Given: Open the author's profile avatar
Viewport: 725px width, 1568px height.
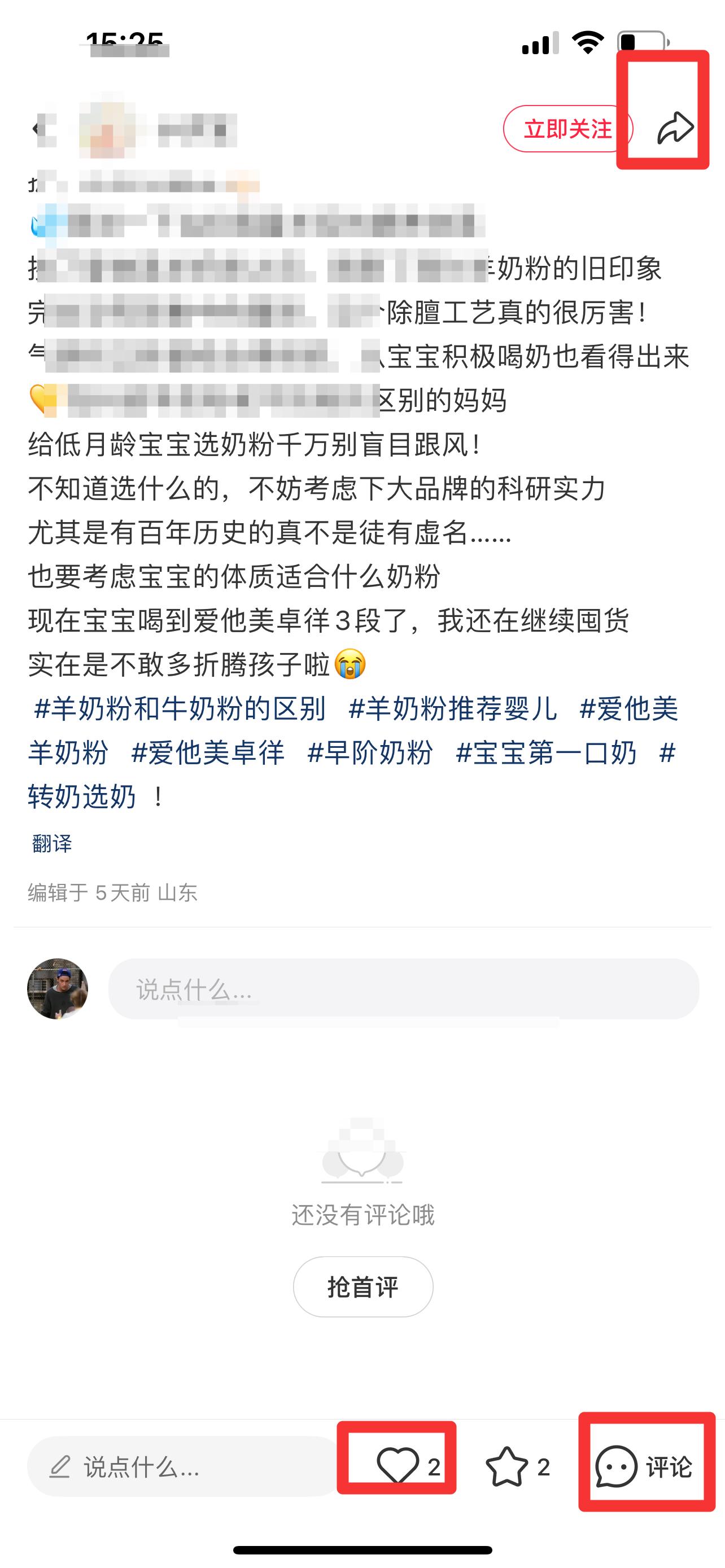Looking at the screenshot, I should click(x=107, y=129).
